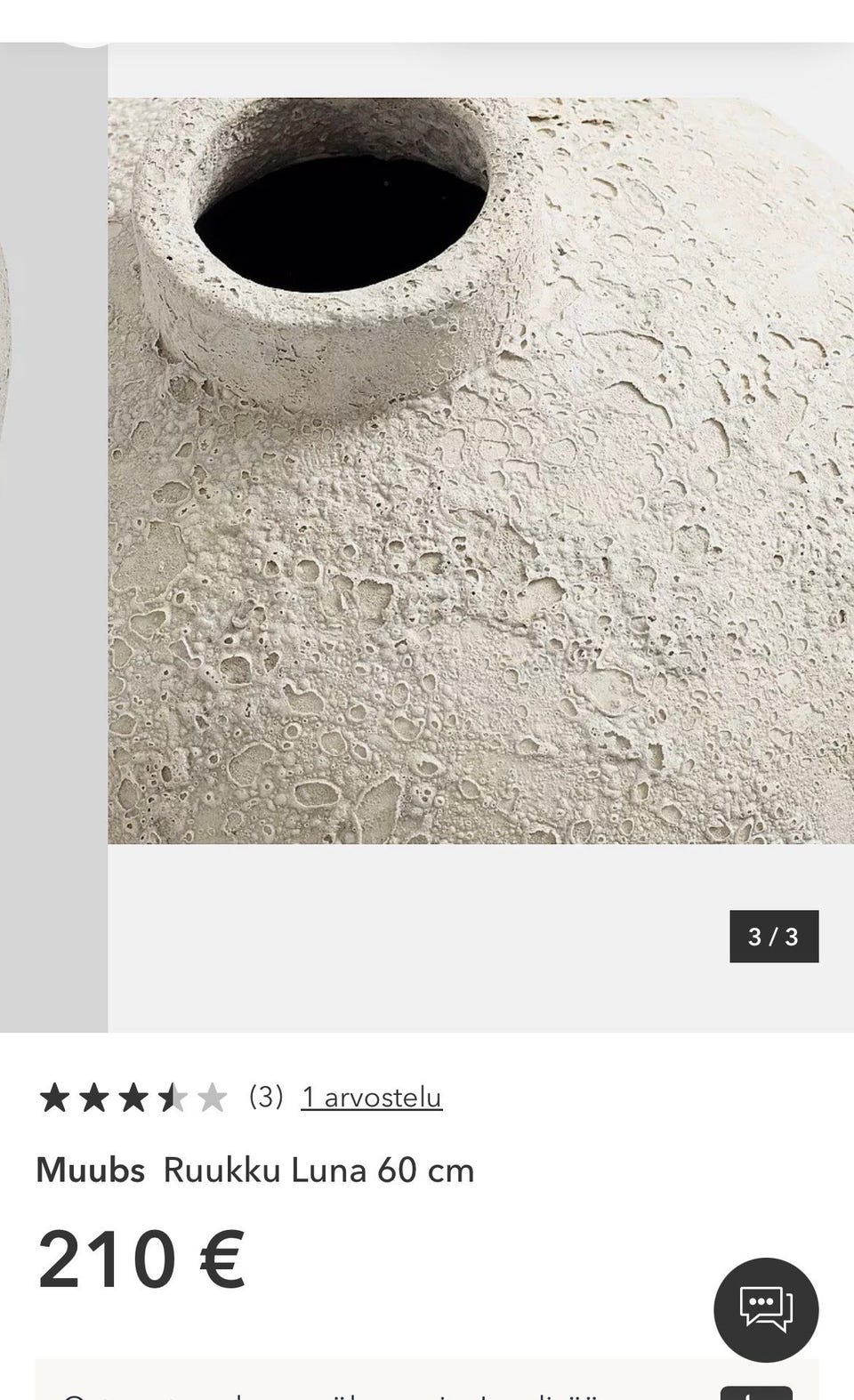Viewport: 854px width, 1400px height.
Task: Tap the Luna vase product image
Action: click(x=480, y=471)
